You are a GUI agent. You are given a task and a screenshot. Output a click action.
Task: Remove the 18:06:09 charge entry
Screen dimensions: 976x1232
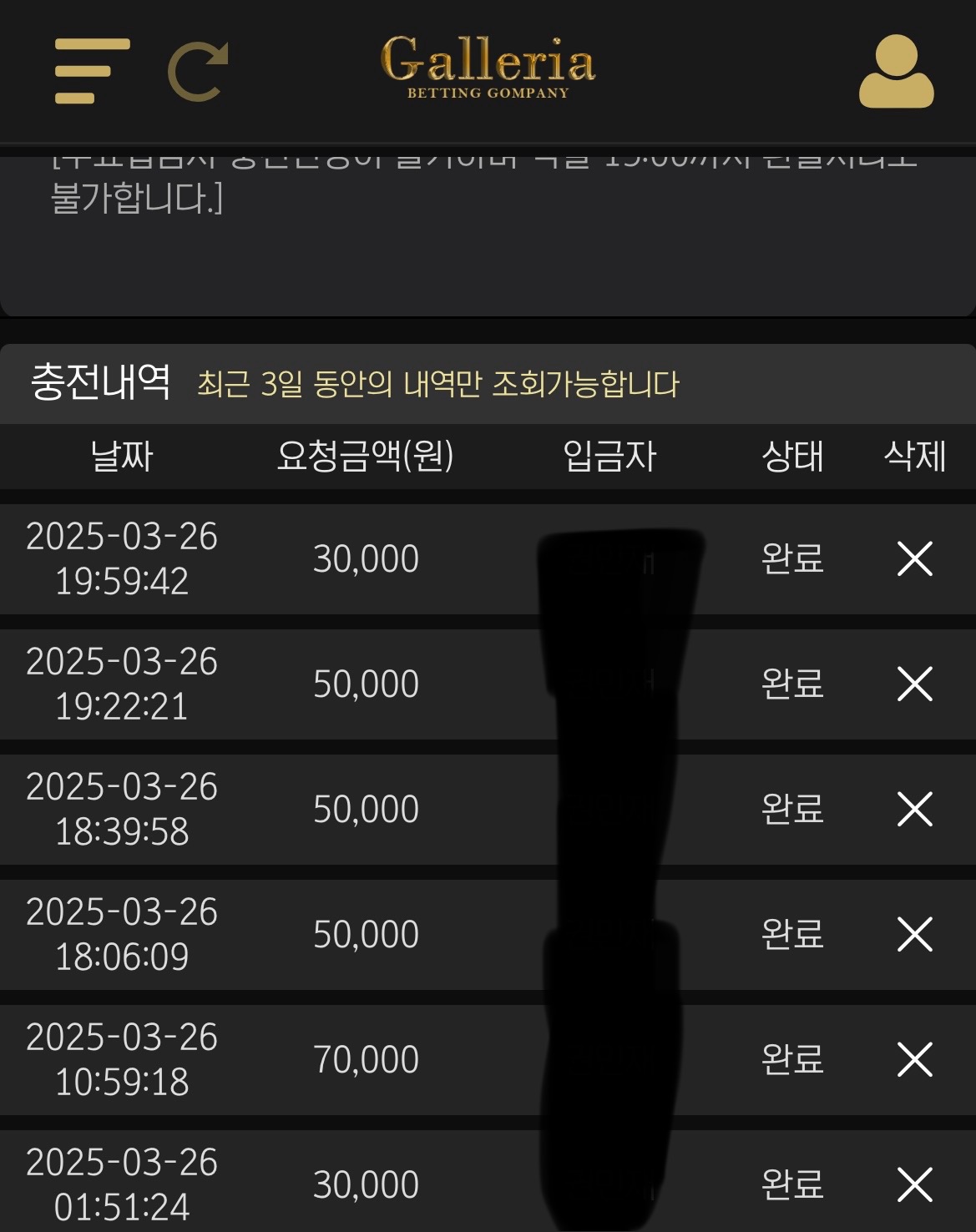914,934
